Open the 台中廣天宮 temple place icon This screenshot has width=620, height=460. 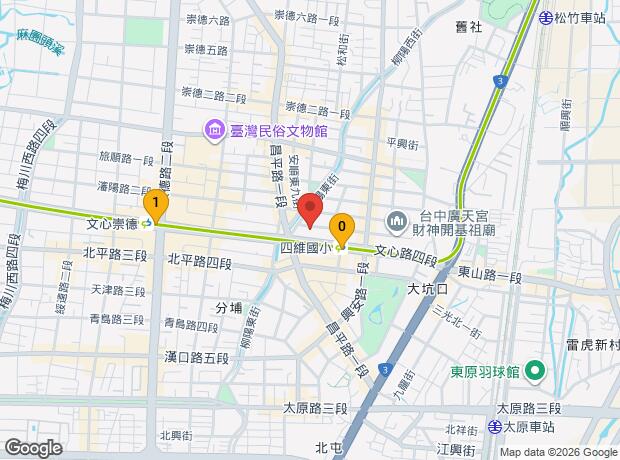point(397,220)
